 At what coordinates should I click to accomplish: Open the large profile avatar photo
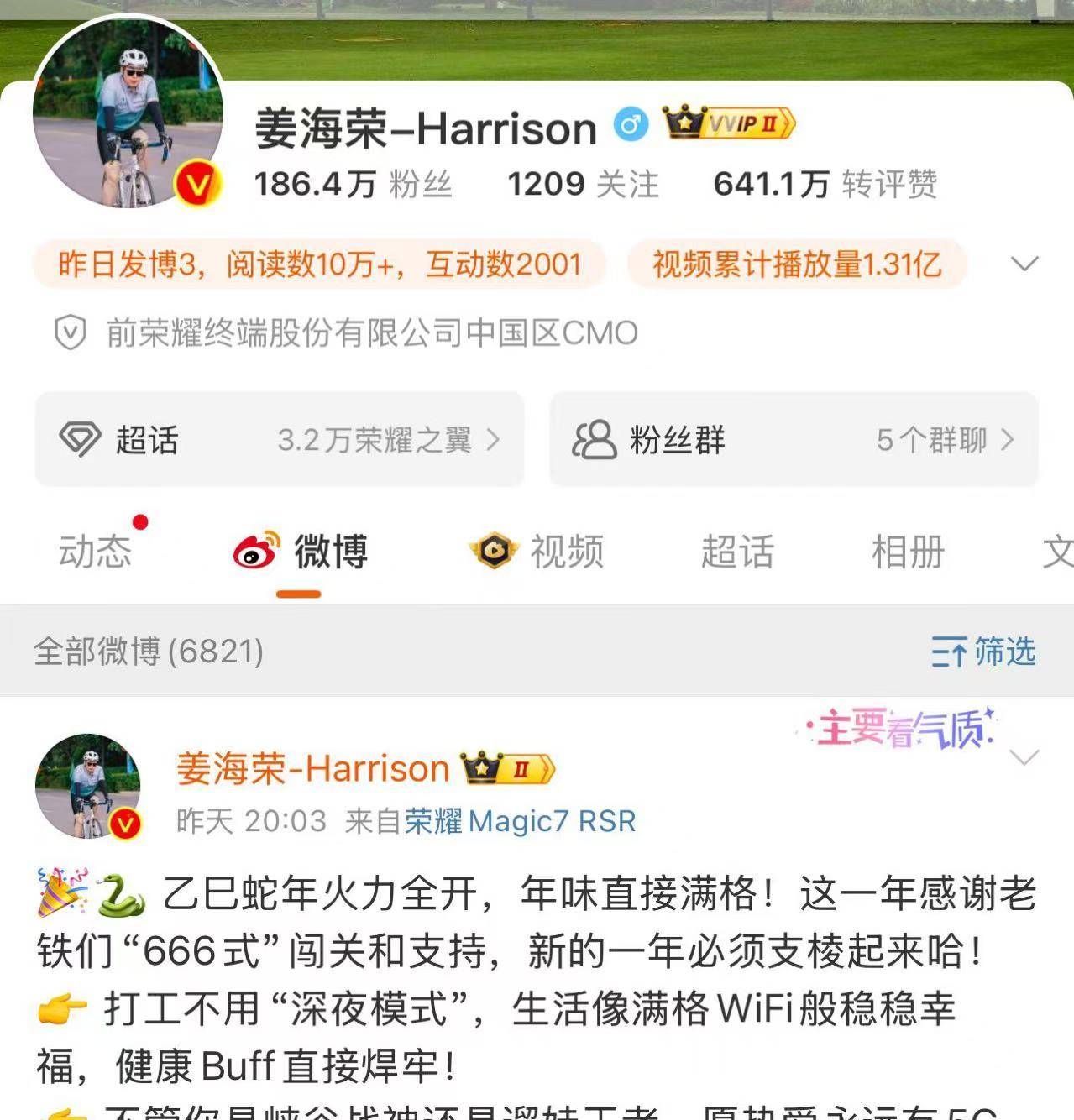pyautogui.click(x=128, y=112)
